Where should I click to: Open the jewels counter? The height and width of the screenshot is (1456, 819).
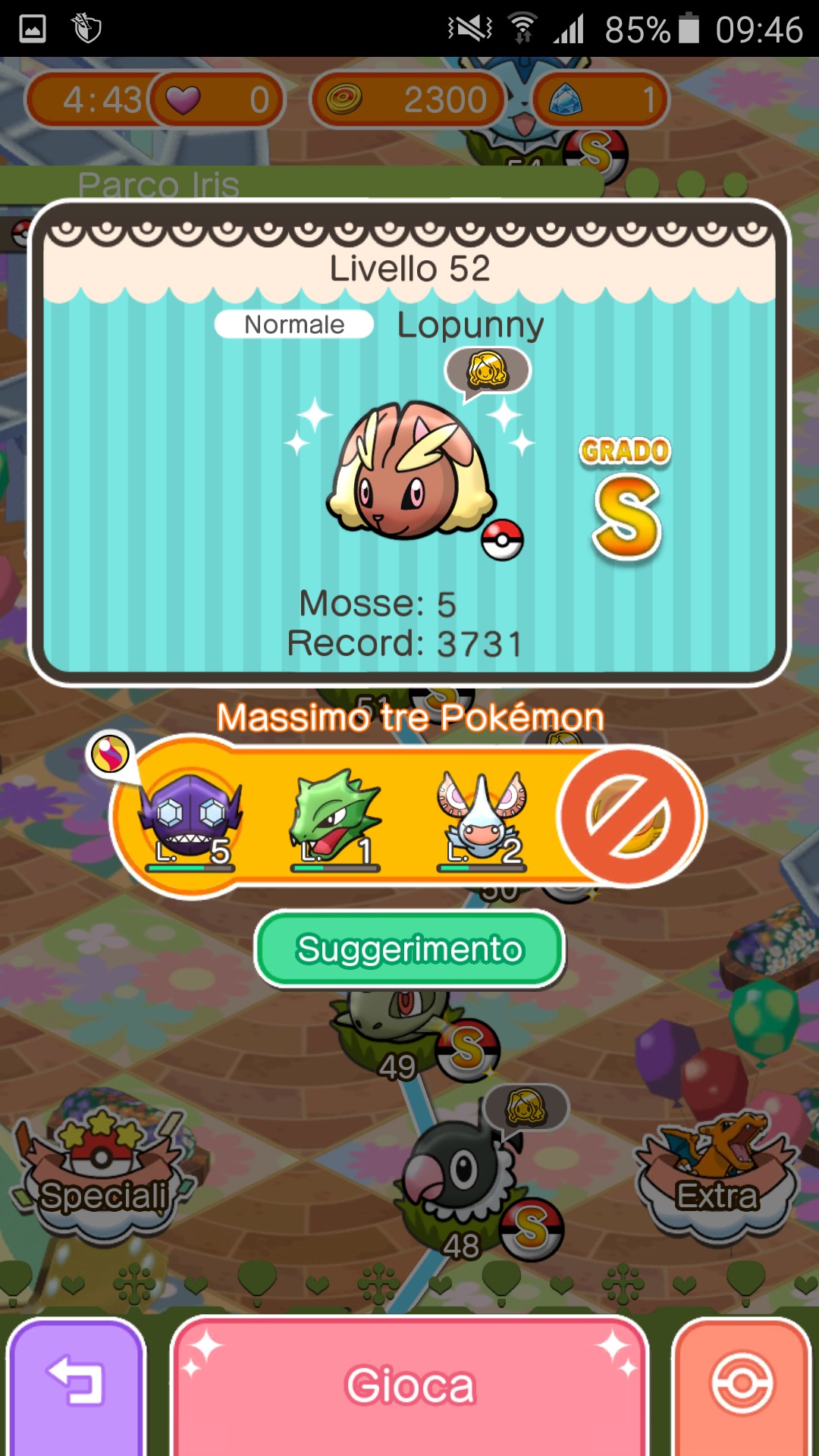[x=599, y=100]
